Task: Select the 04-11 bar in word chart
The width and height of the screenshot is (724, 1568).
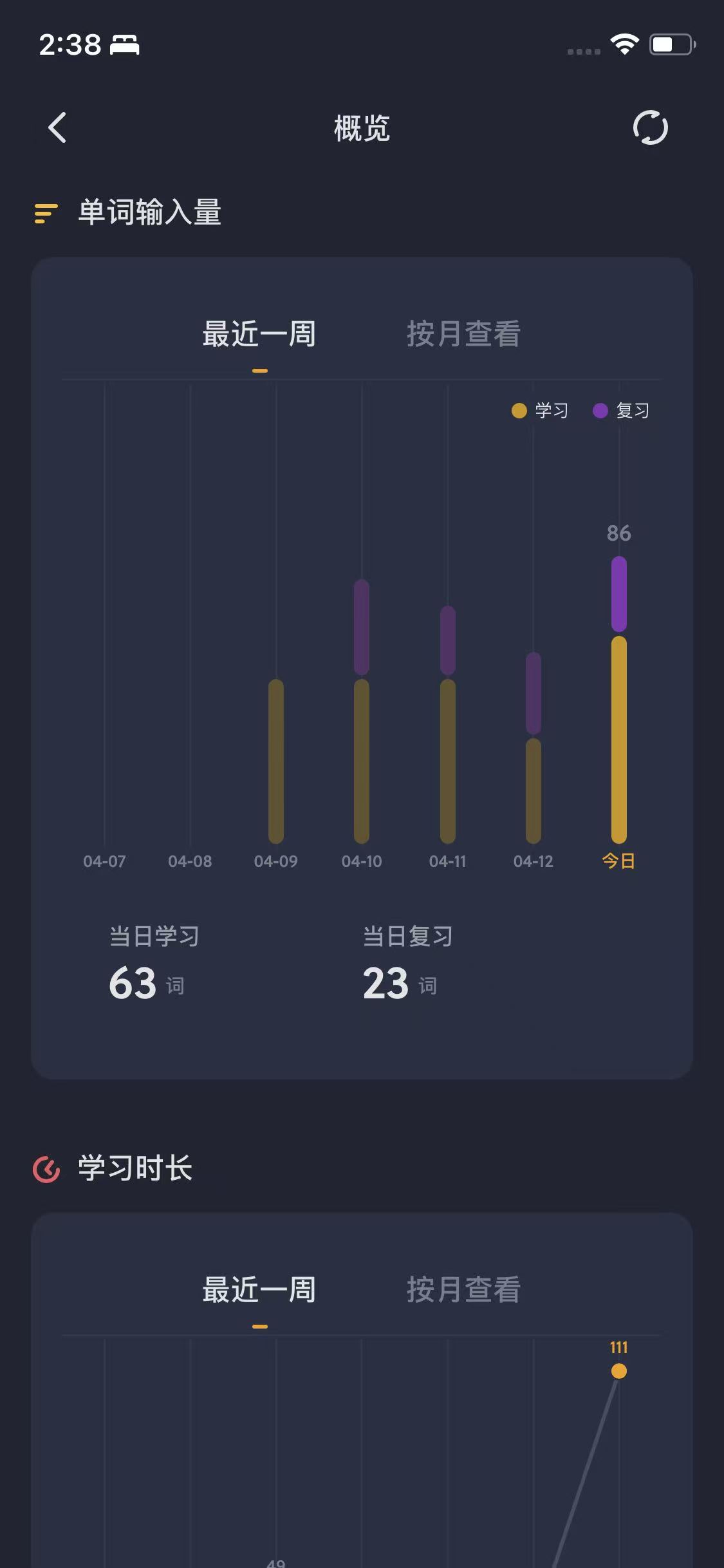Action: [x=448, y=724]
